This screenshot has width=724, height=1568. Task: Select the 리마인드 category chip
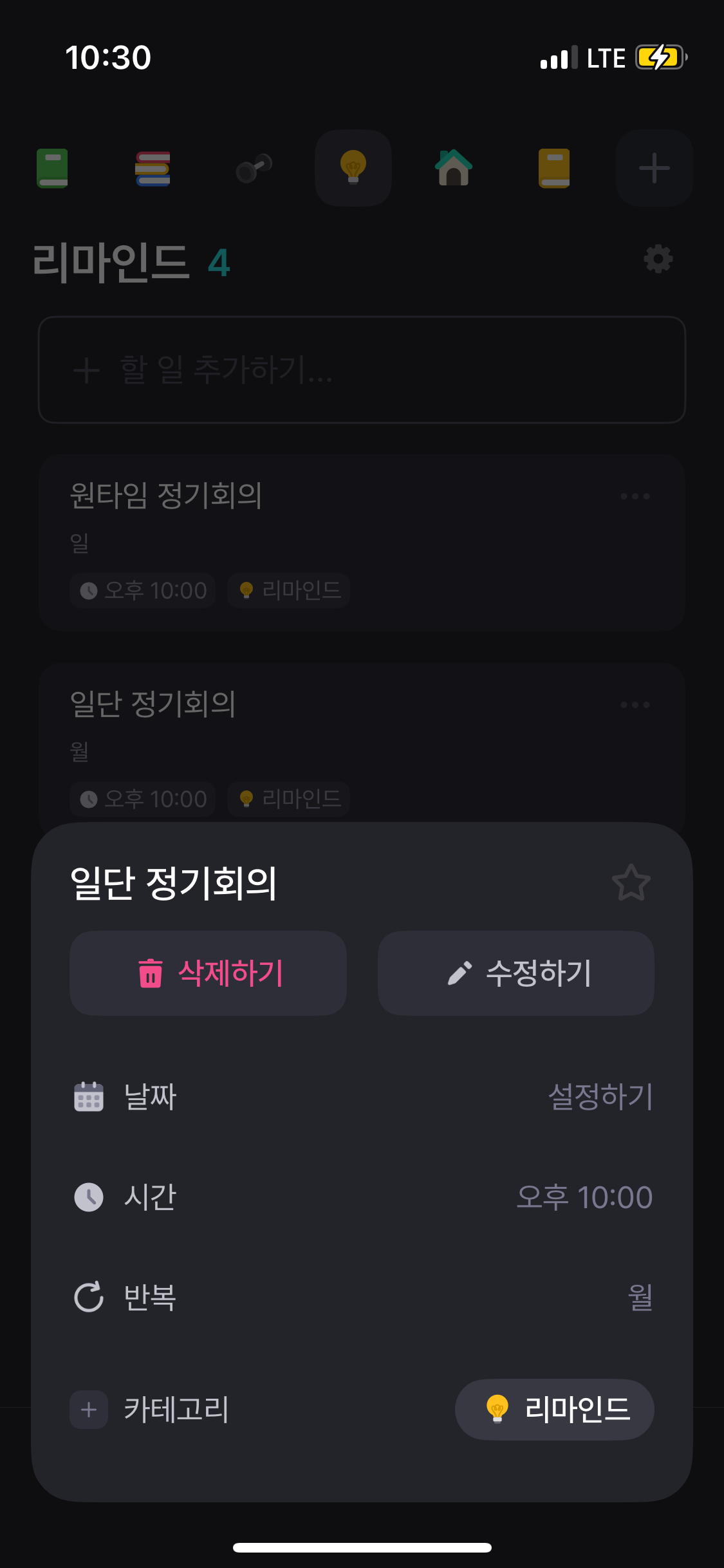point(554,1409)
